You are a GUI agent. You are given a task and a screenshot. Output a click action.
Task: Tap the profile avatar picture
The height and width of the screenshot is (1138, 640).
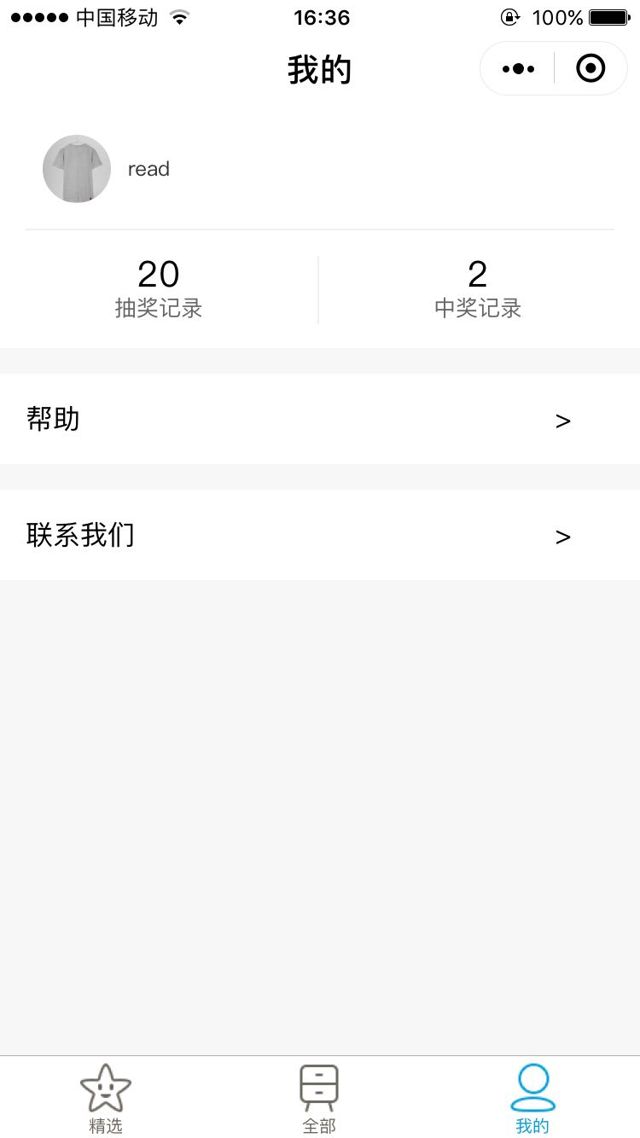pyautogui.click(x=77, y=169)
